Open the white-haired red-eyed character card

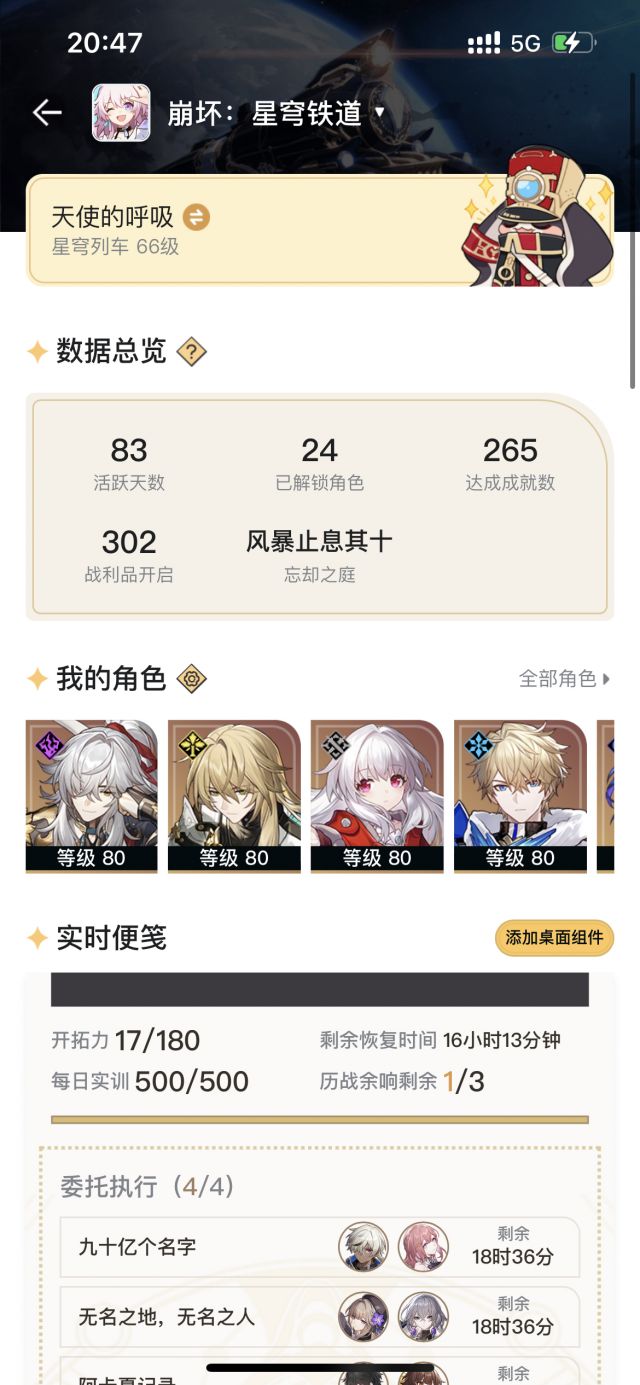click(x=377, y=795)
